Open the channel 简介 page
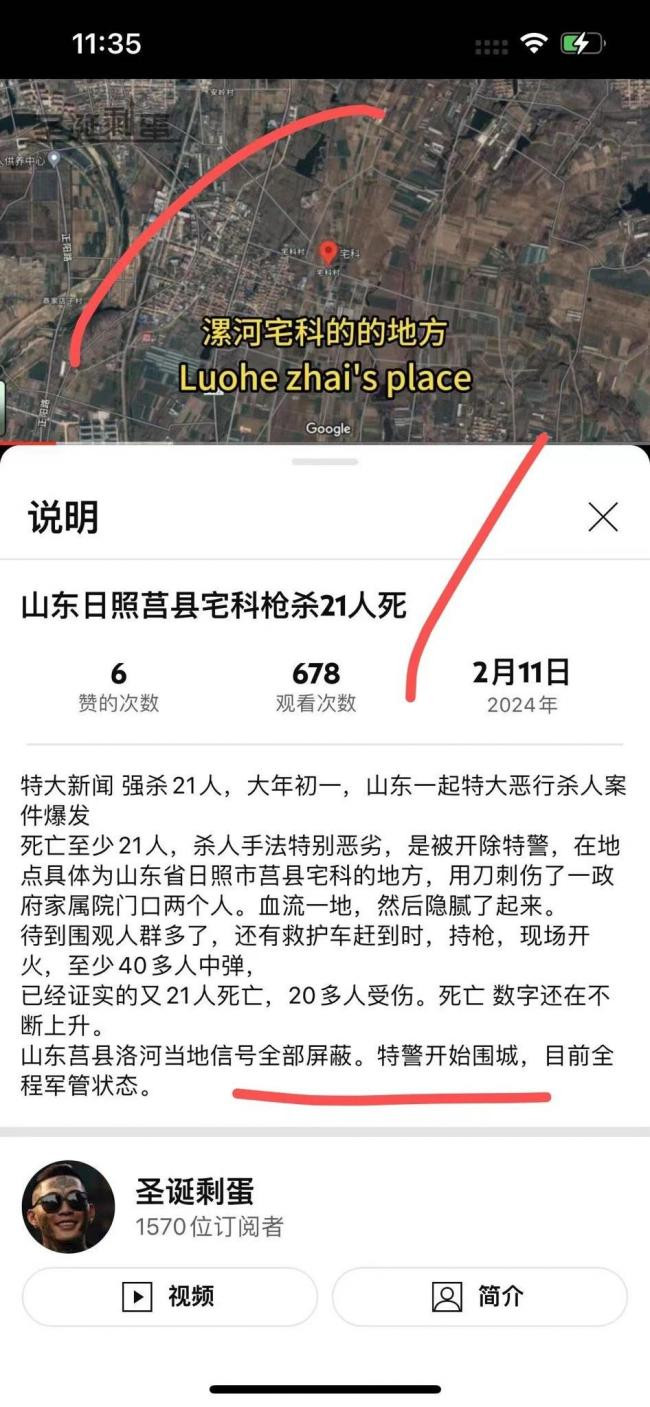650x1407 pixels. click(x=480, y=1297)
